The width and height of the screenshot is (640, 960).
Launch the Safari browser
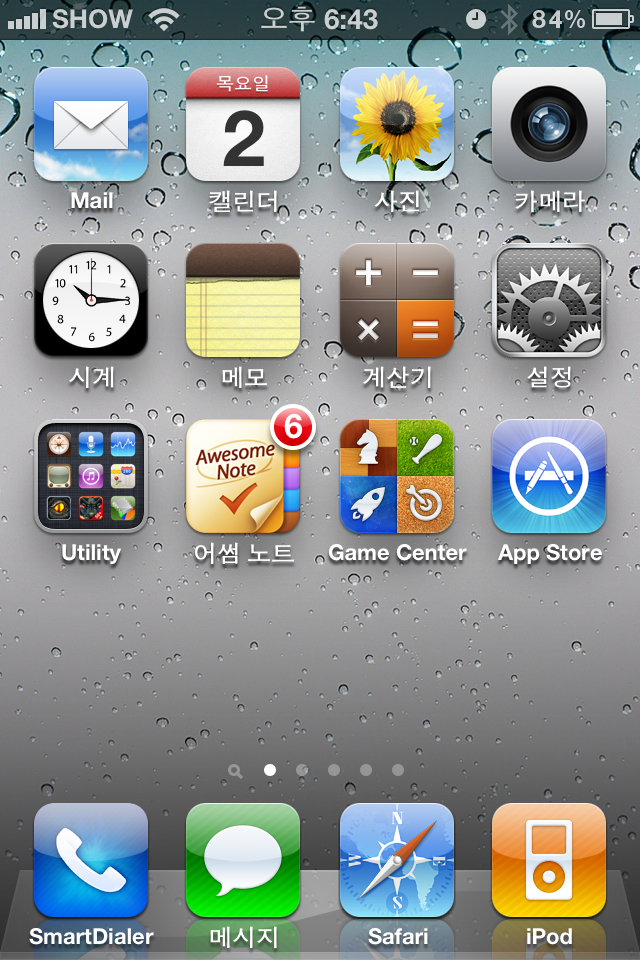coord(396,860)
